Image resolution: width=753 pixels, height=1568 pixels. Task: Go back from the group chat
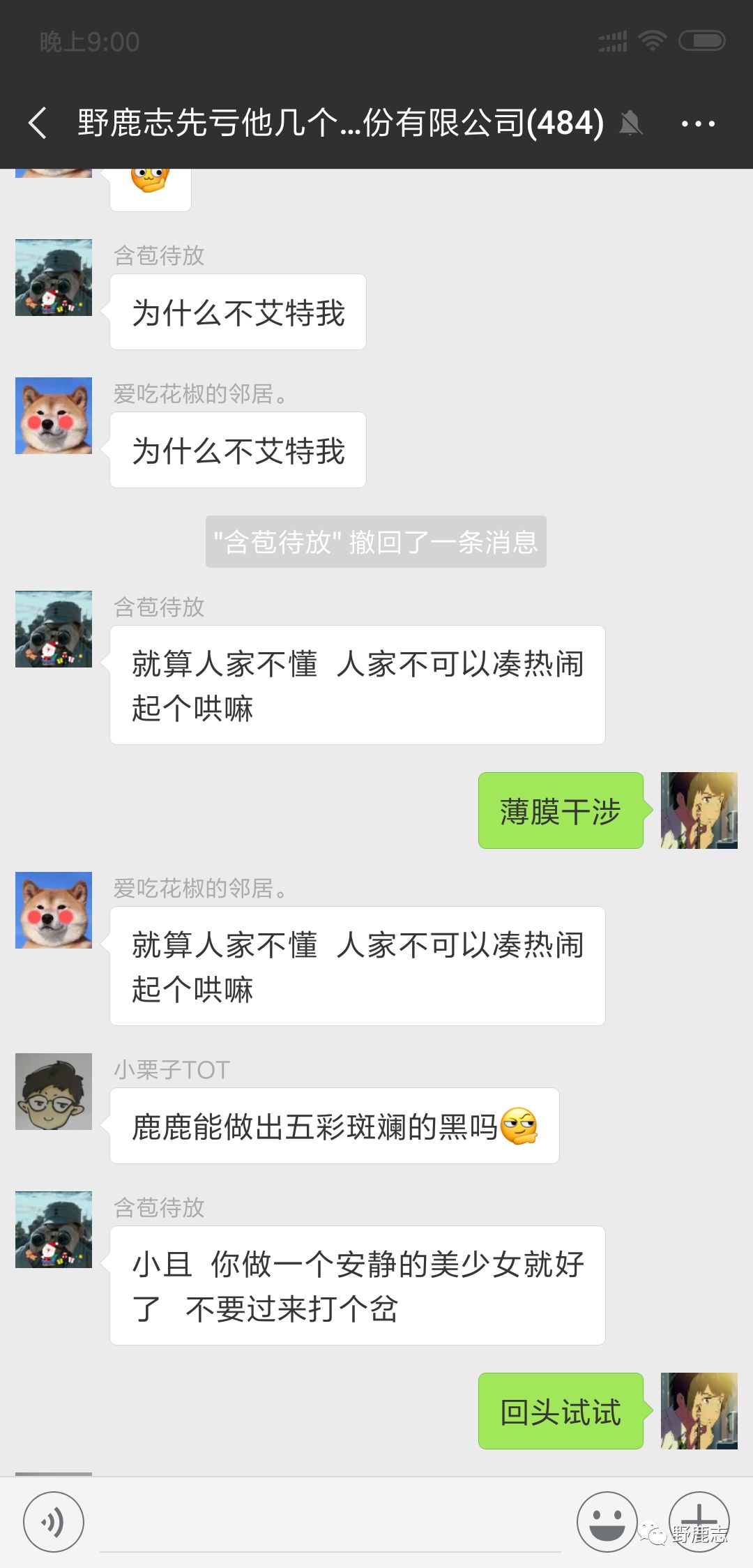pyautogui.click(x=38, y=123)
